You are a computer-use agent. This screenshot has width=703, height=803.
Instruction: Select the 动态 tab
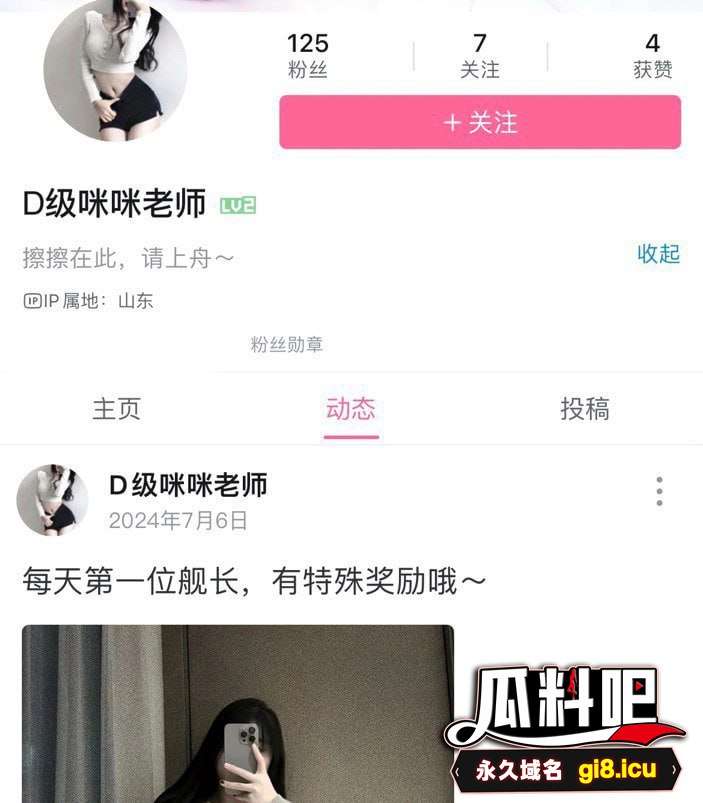pos(350,409)
